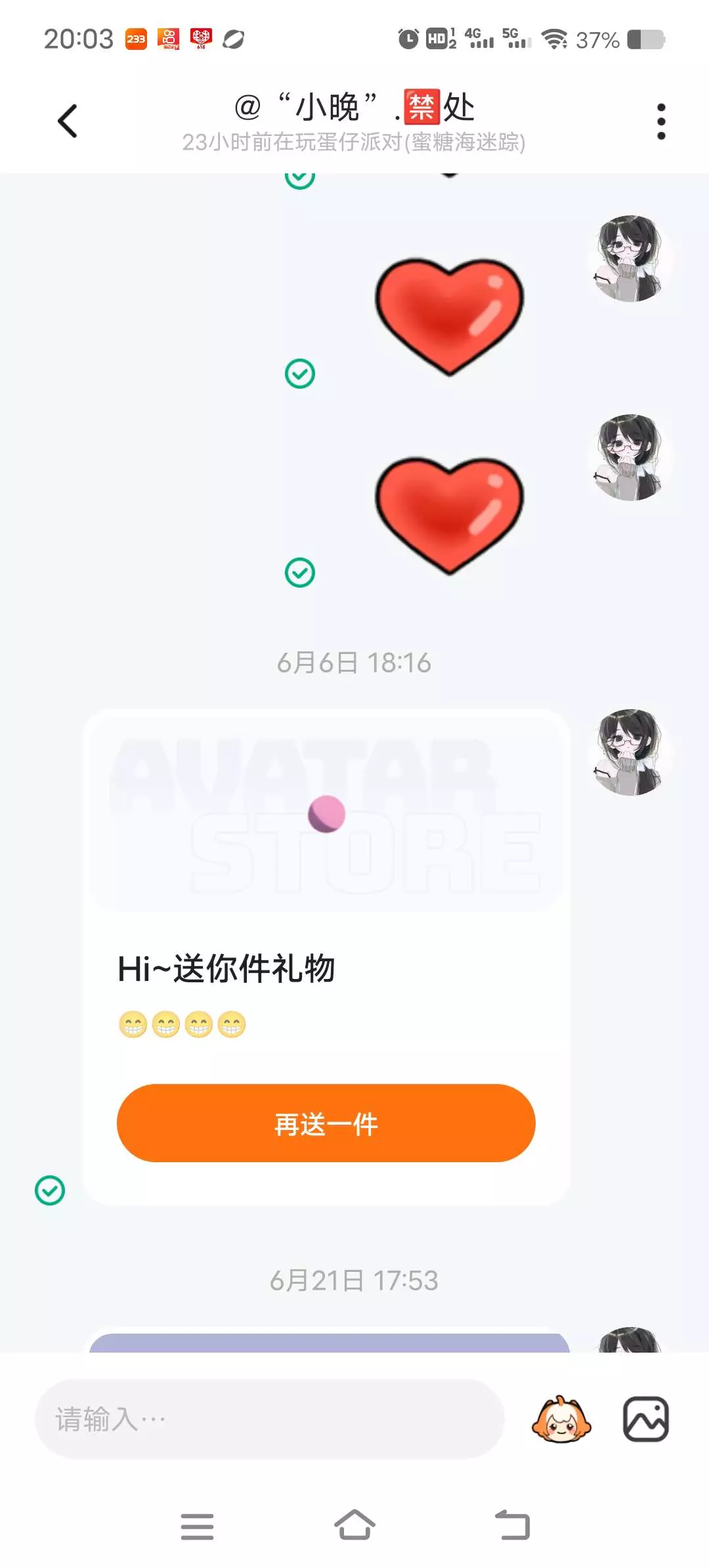Focus the 请输入 message input field
The width and height of the screenshot is (709, 1568).
click(269, 1419)
